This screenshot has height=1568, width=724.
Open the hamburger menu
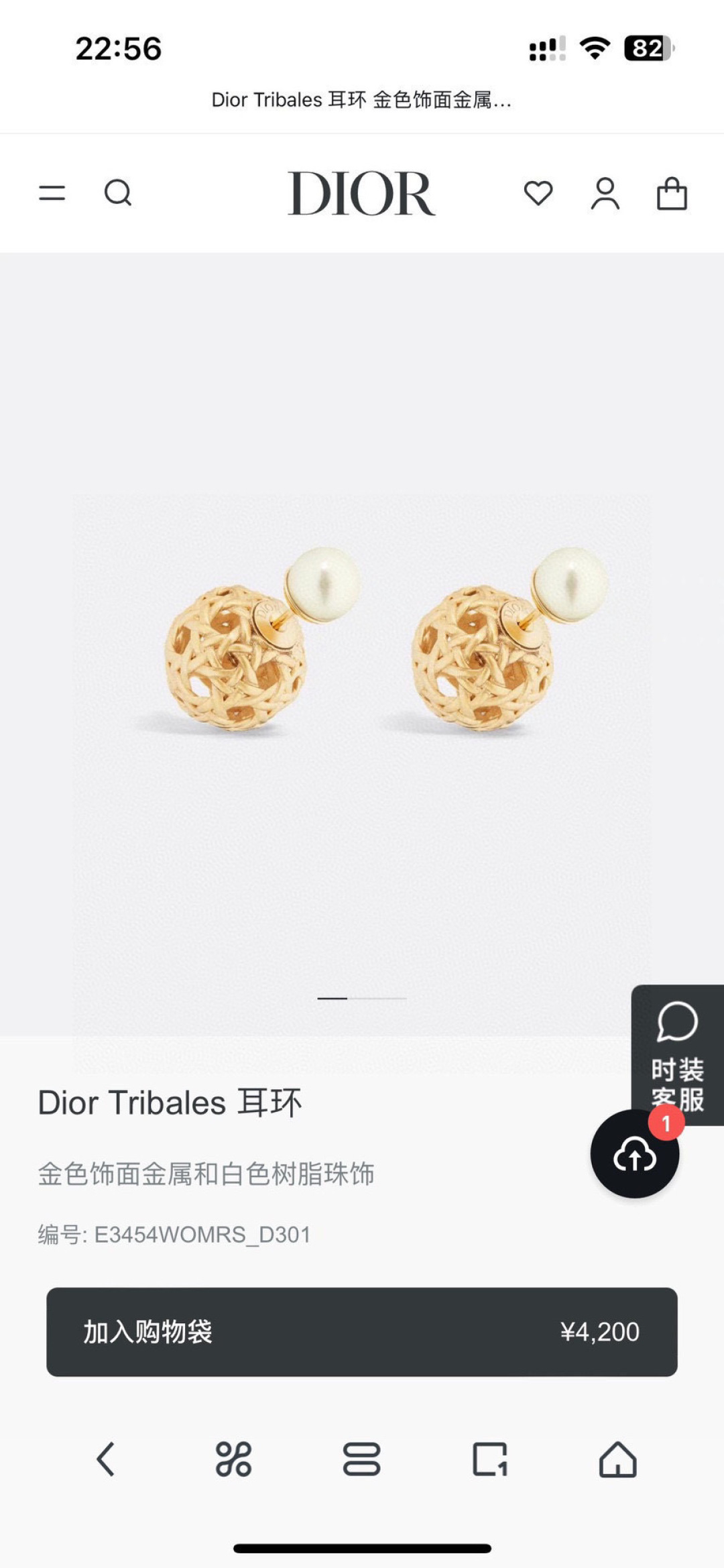(52, 193)
